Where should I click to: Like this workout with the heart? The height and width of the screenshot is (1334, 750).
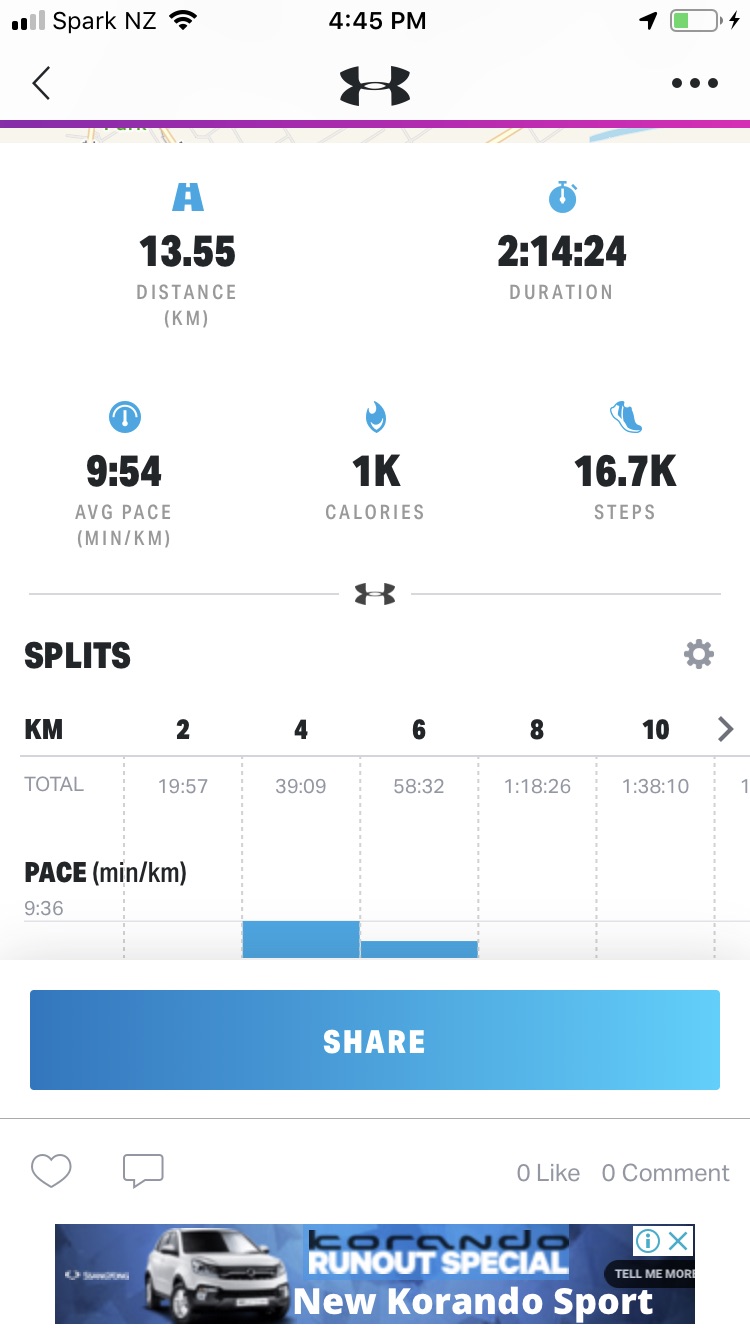coord(51,1171)
